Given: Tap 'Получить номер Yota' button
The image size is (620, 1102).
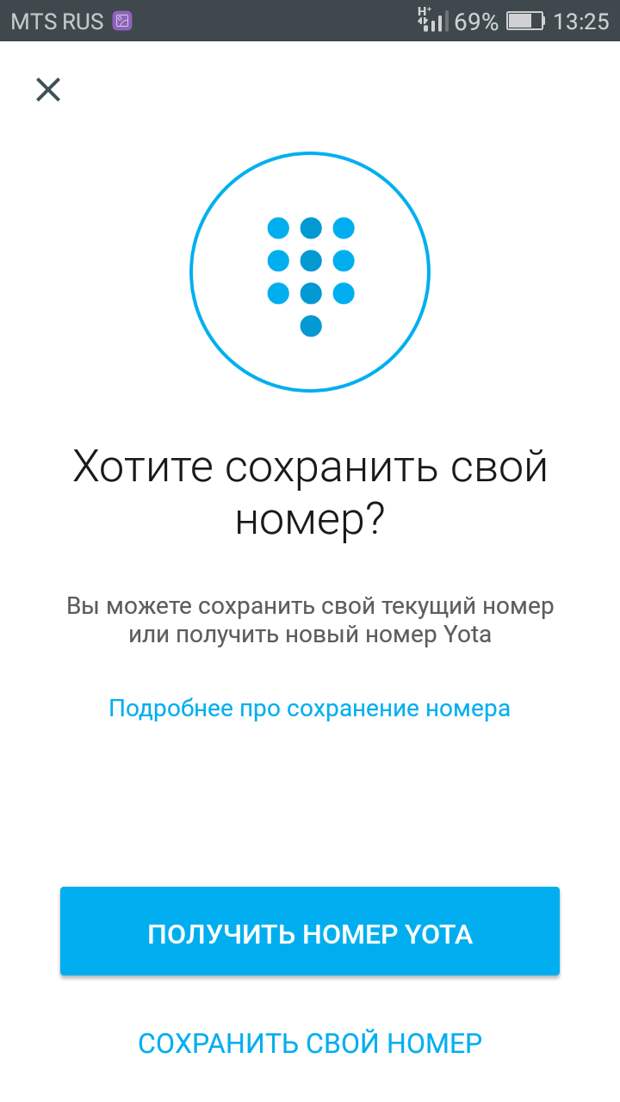Looking at the screenshot, I should coord(310,932).
